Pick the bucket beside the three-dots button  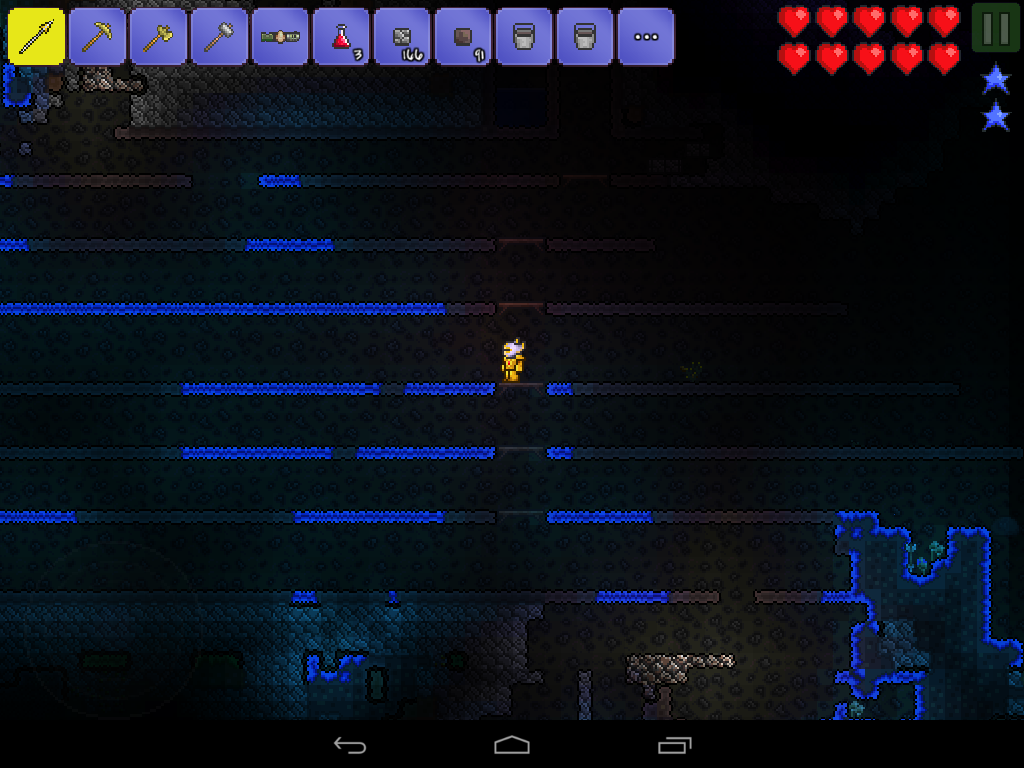point(586,37)
